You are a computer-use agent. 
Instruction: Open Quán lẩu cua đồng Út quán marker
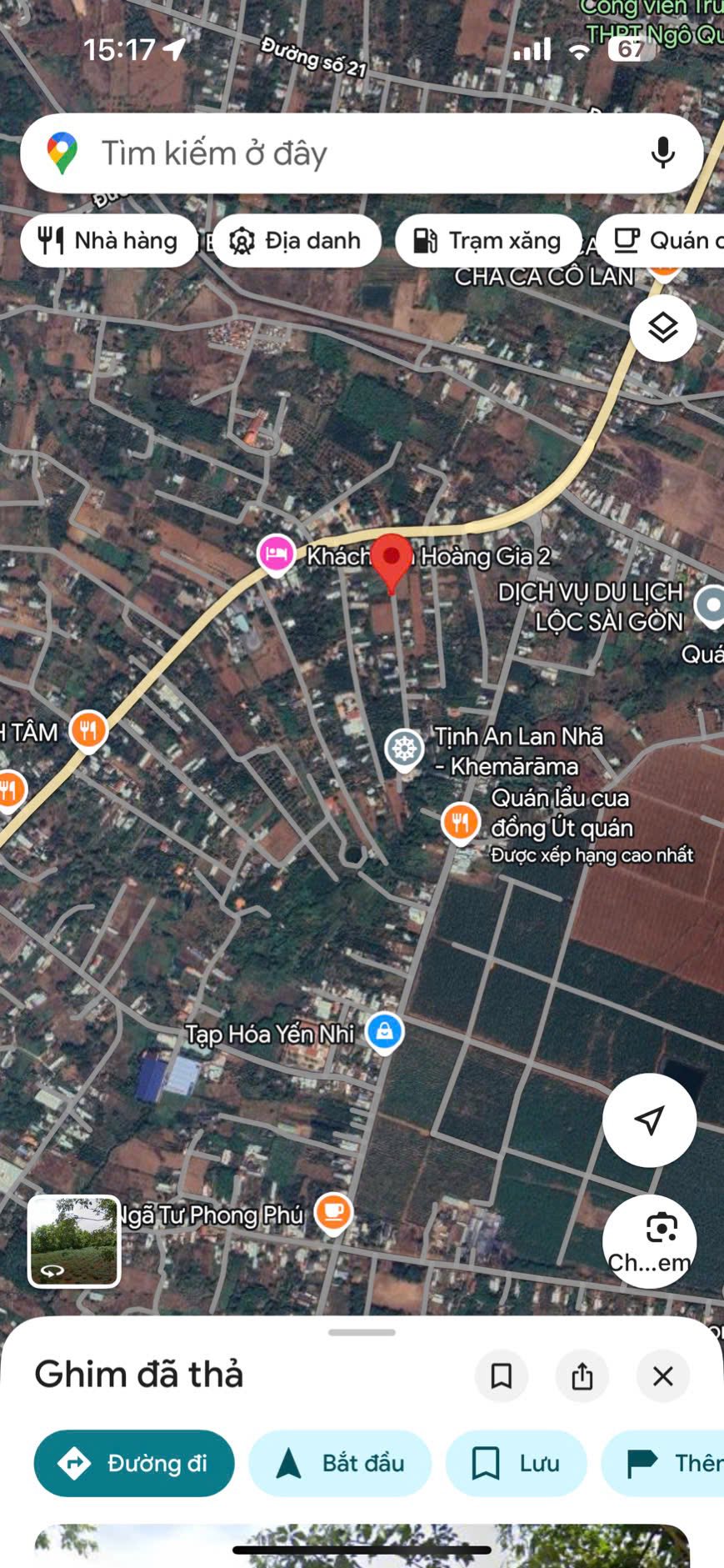click(x=459, y=821)
